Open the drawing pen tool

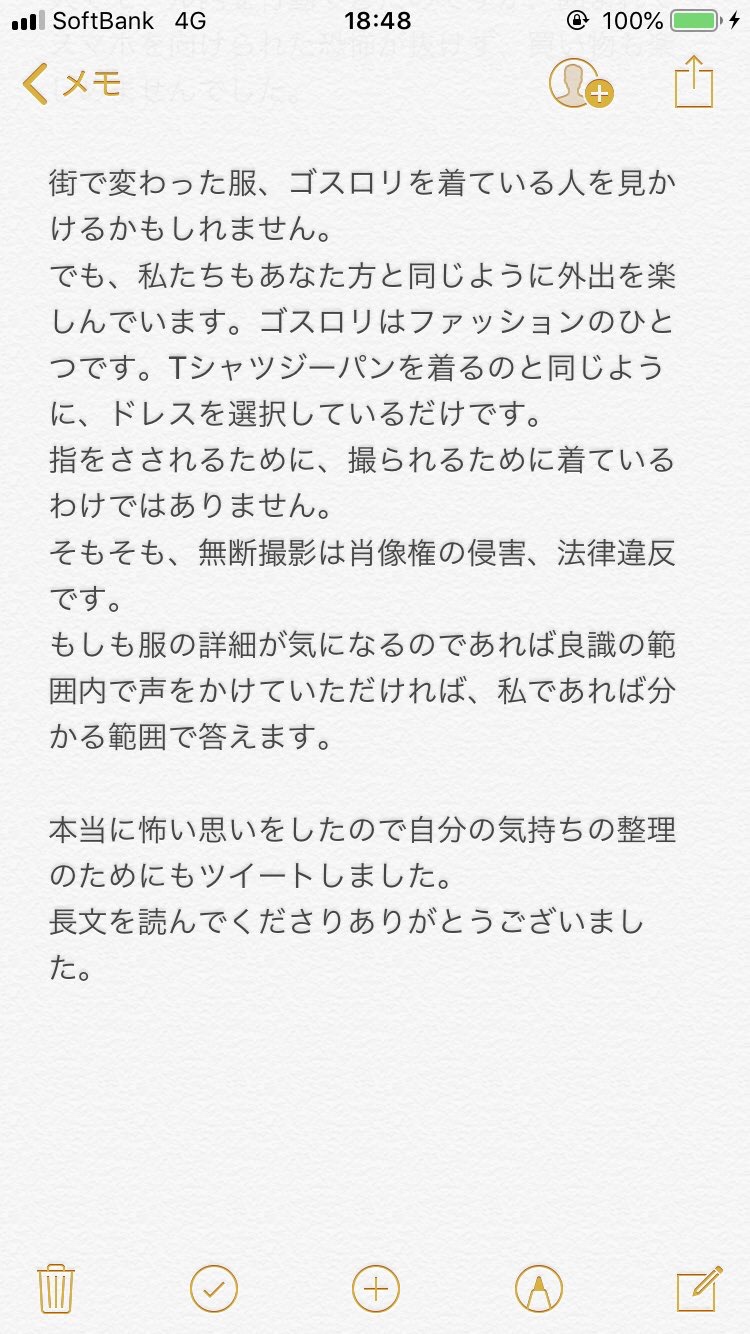click(x=538, y=1287)
